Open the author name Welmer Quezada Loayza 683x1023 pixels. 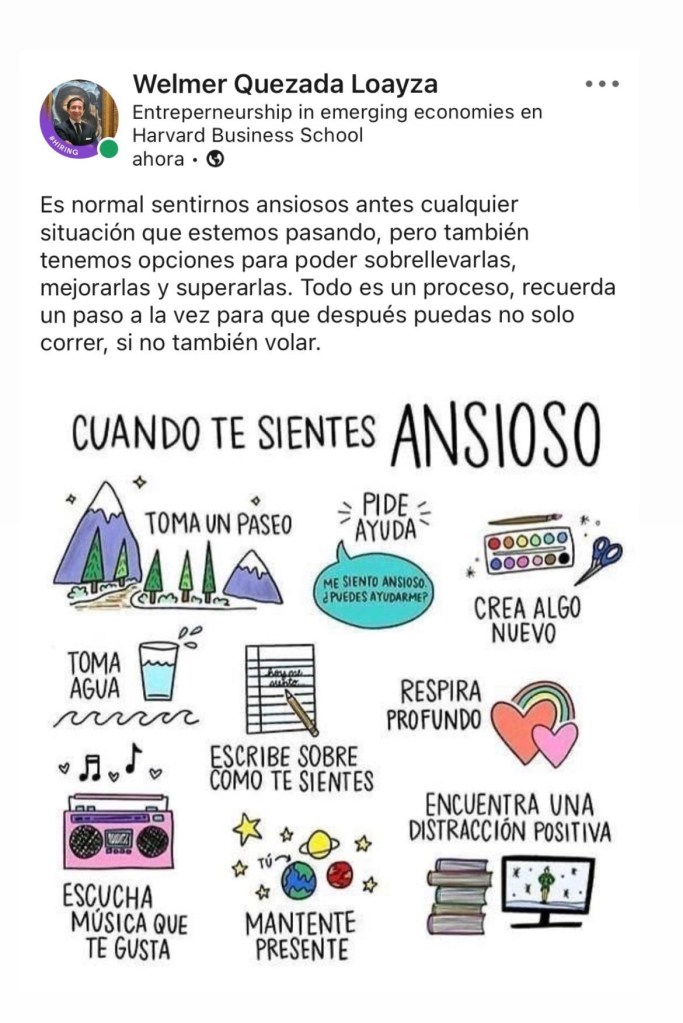(x=285, y=84)
